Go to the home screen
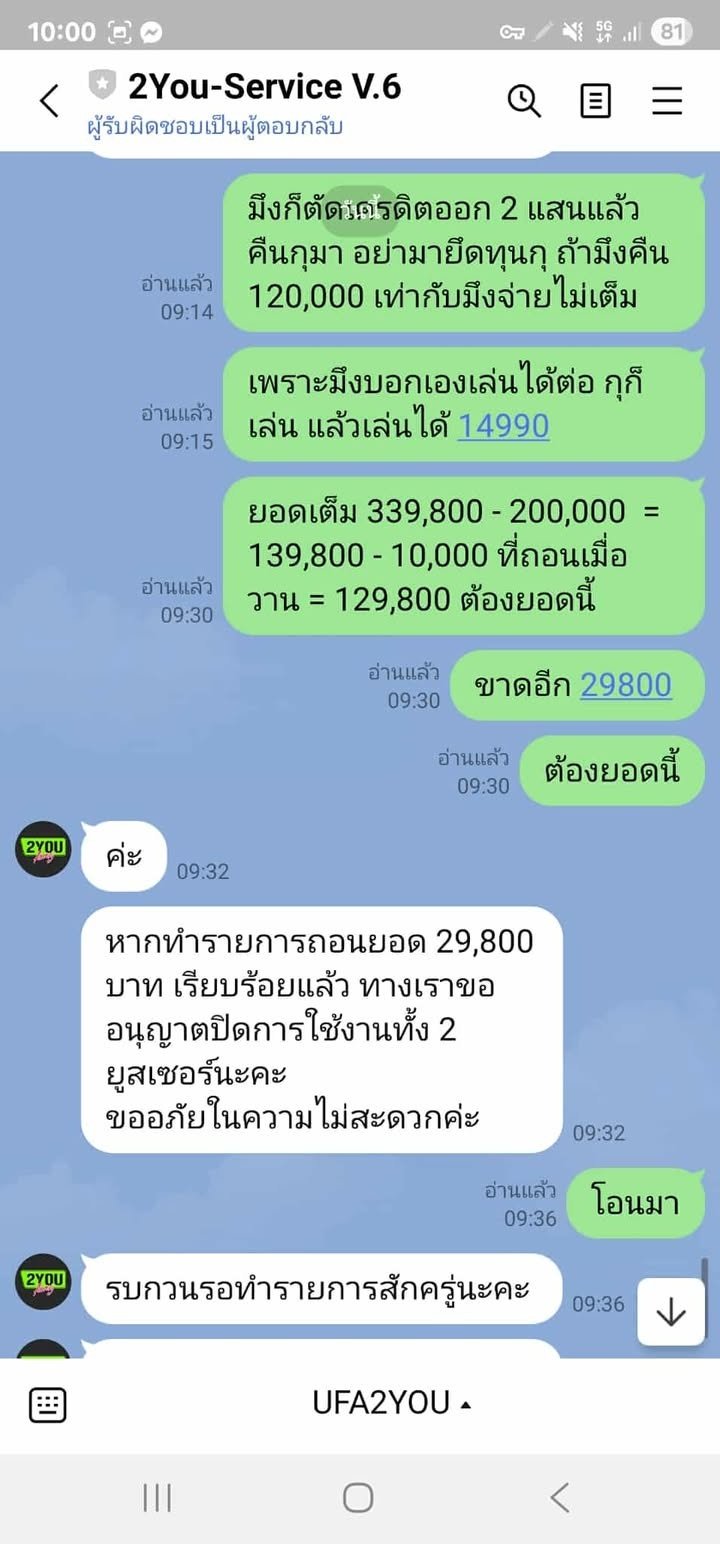This screenshot has width=720, height=1544. coord(358,1497)
